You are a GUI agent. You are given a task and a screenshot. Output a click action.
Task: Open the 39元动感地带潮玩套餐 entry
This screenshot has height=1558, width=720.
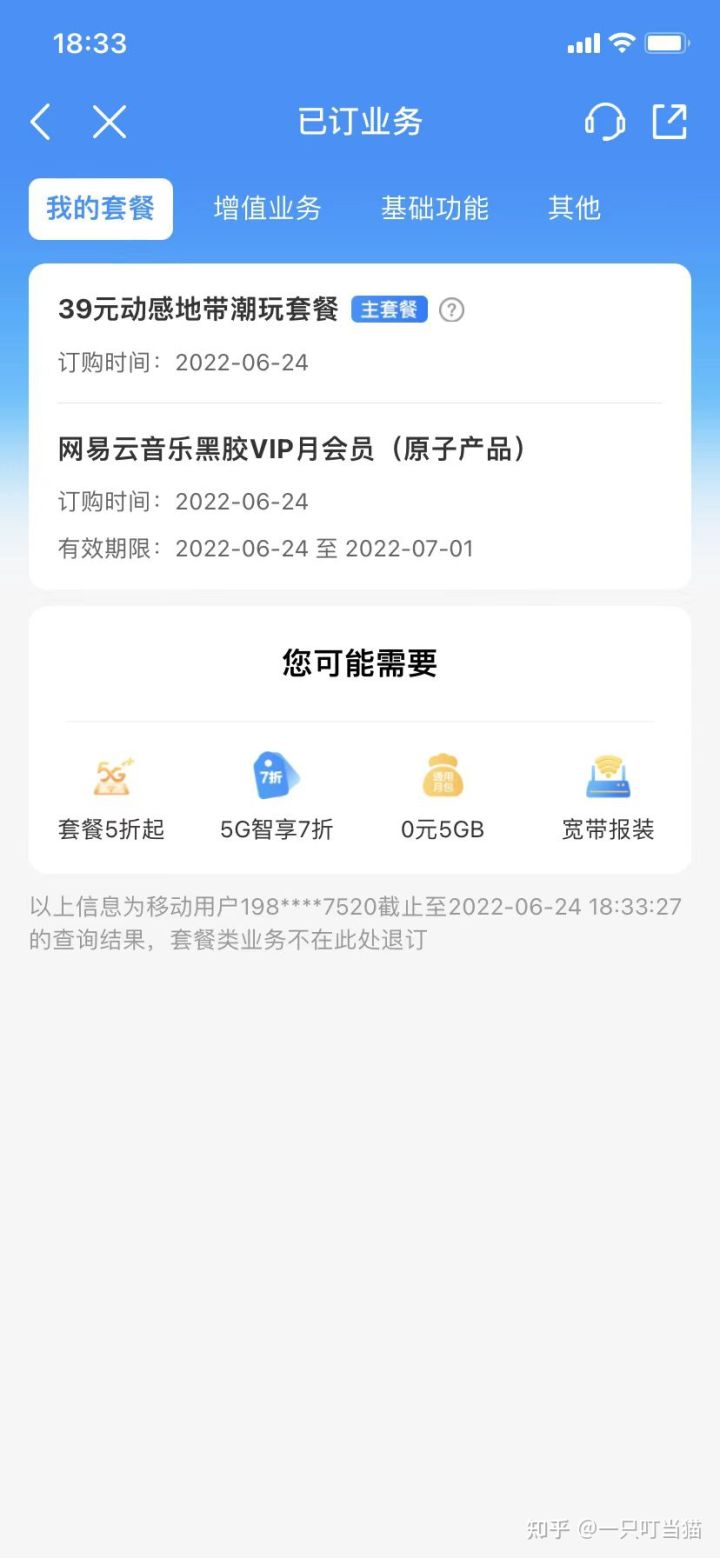pos(200,310)
